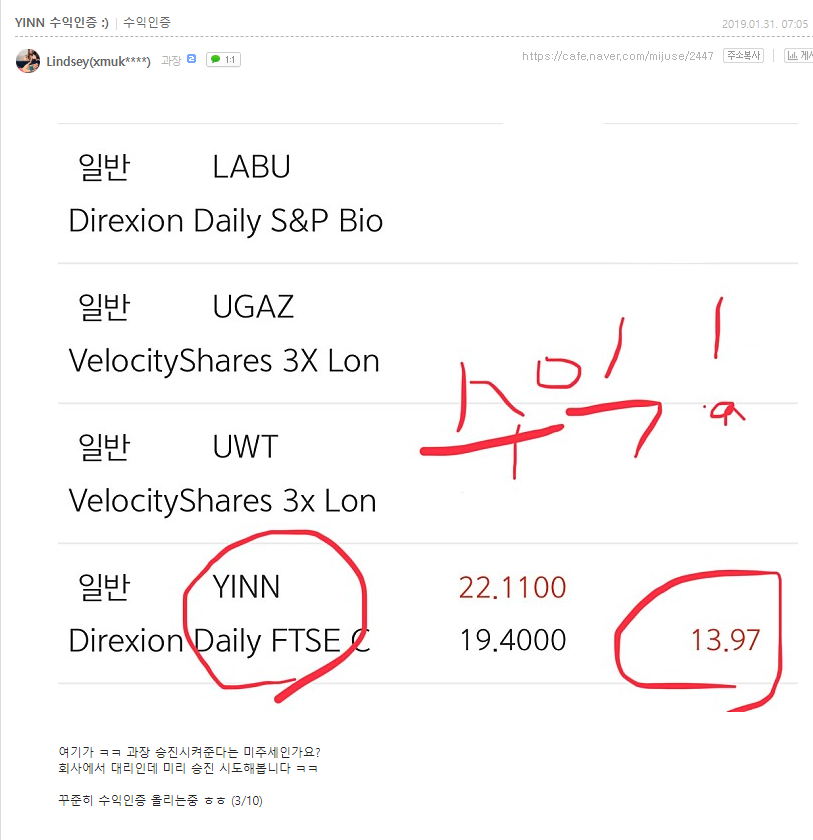Screen dimensions: 813x840
Task: Open Lindsey's profile avatar
Action: [28, 60]
